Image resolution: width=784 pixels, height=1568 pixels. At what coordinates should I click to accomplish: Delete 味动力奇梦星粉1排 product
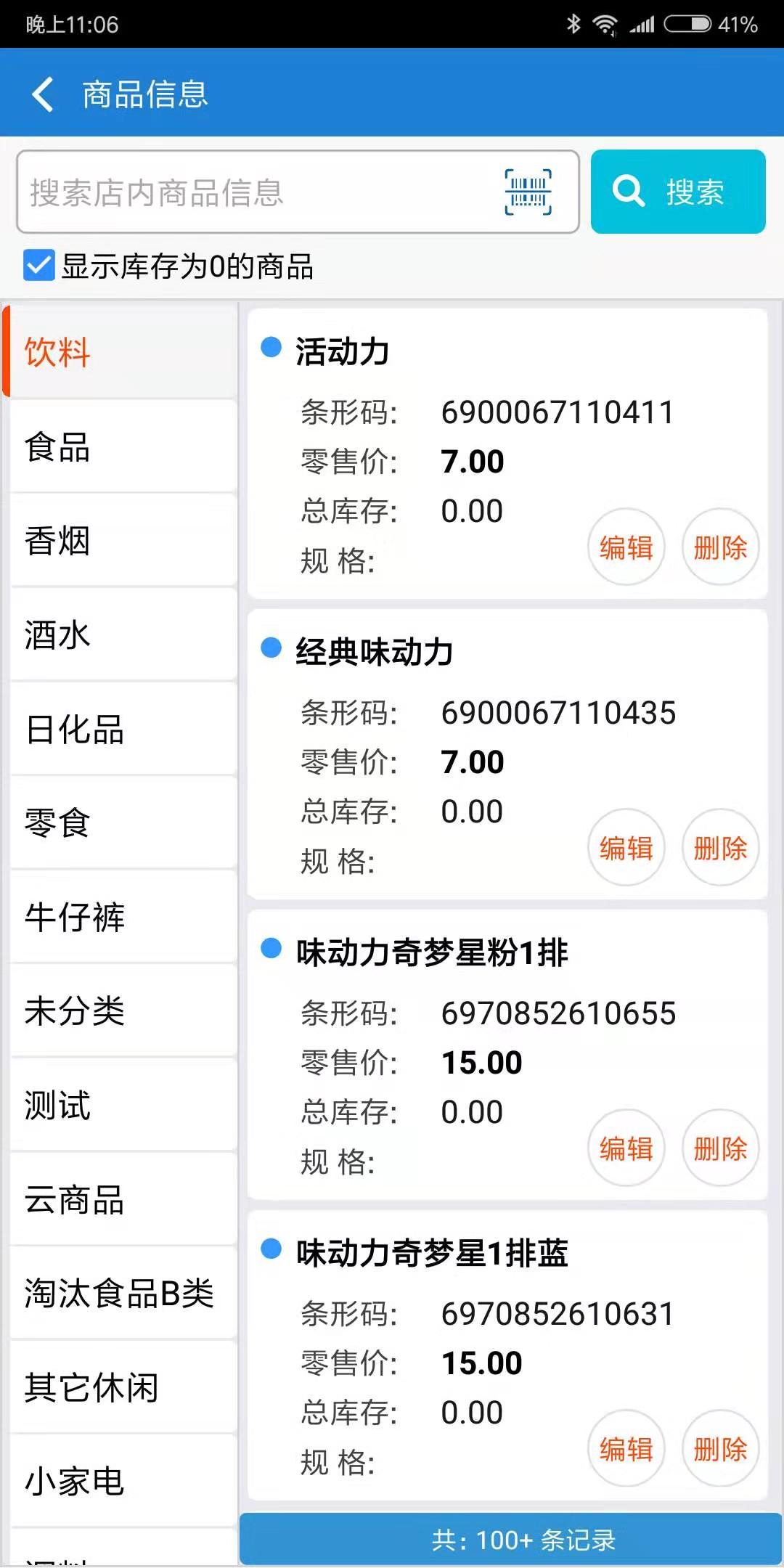coord(720,1148)
